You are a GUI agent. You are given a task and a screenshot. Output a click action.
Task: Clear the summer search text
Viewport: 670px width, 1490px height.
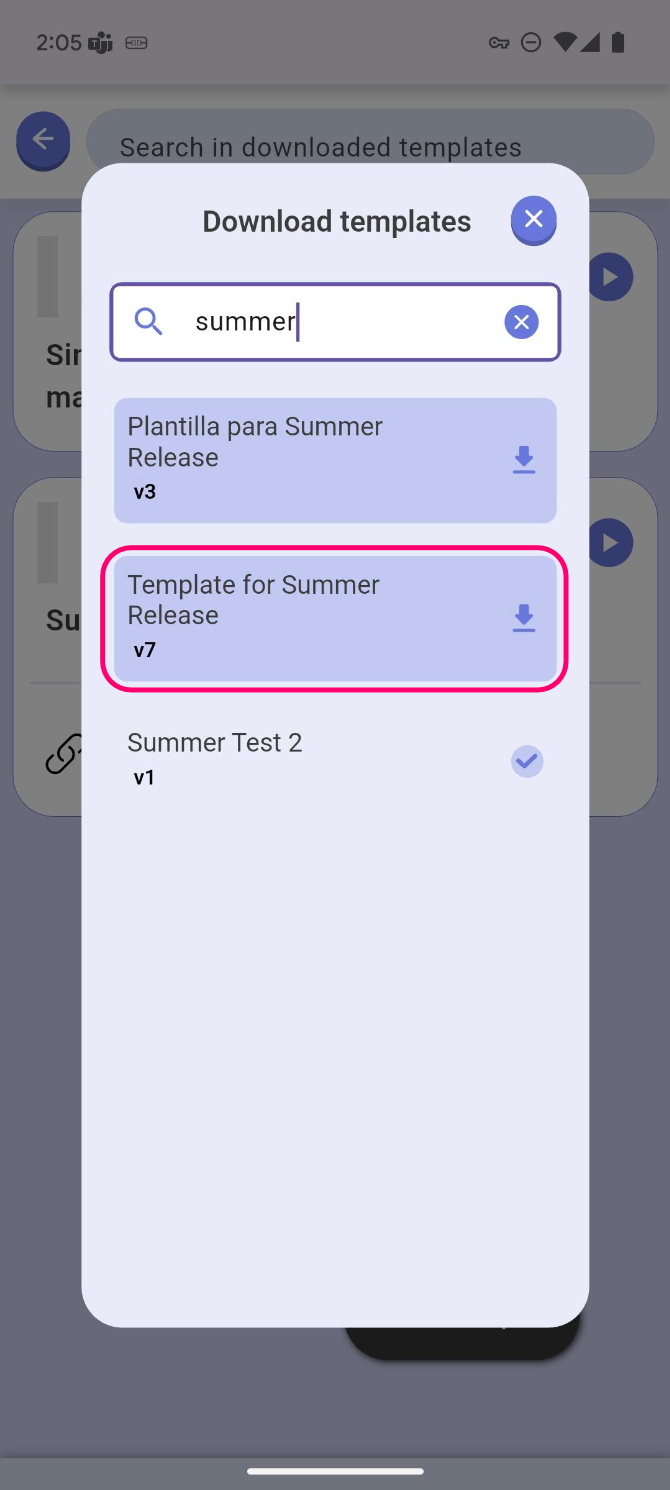(521, 322)
